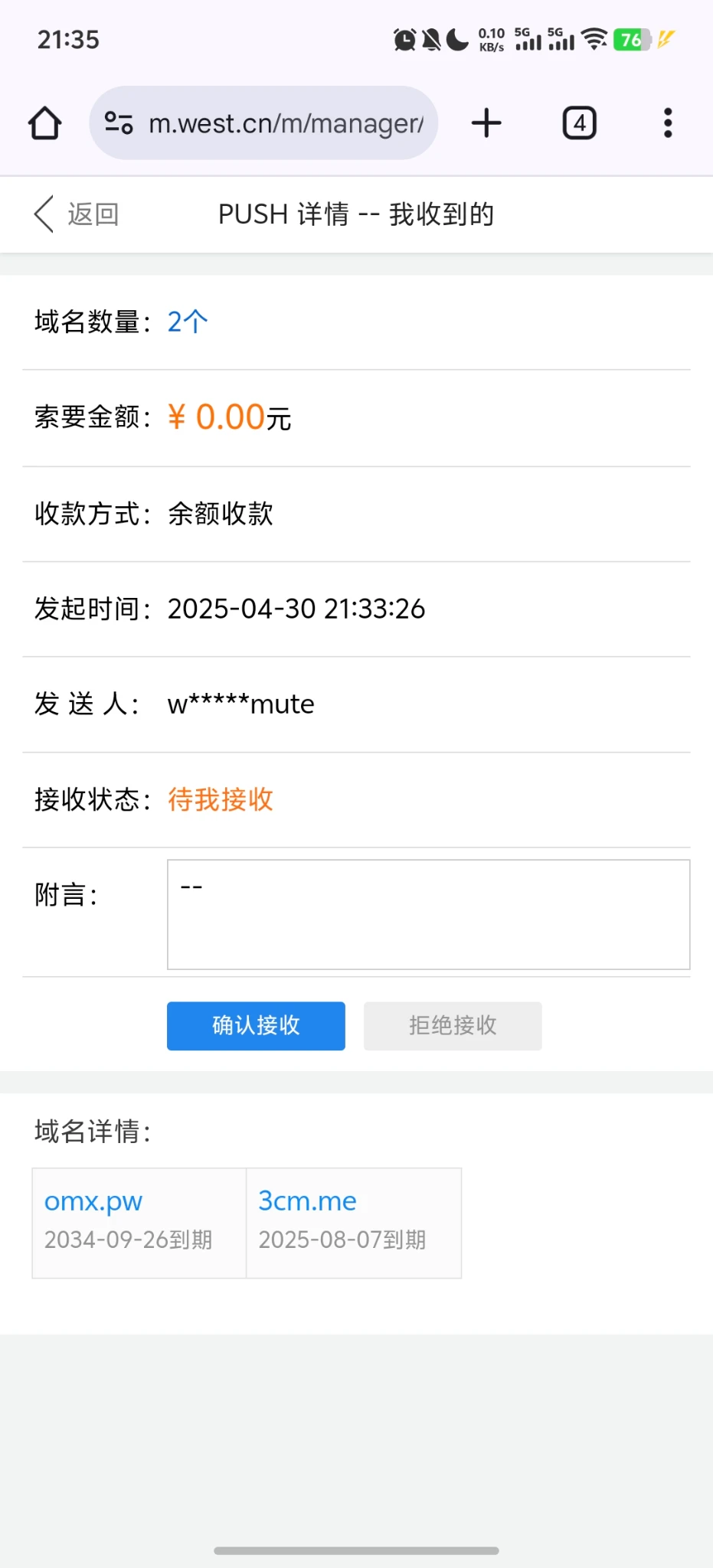This screenshot has height=1568, width=713.
Task: Open a new browser tab
Action: point(486,123)
